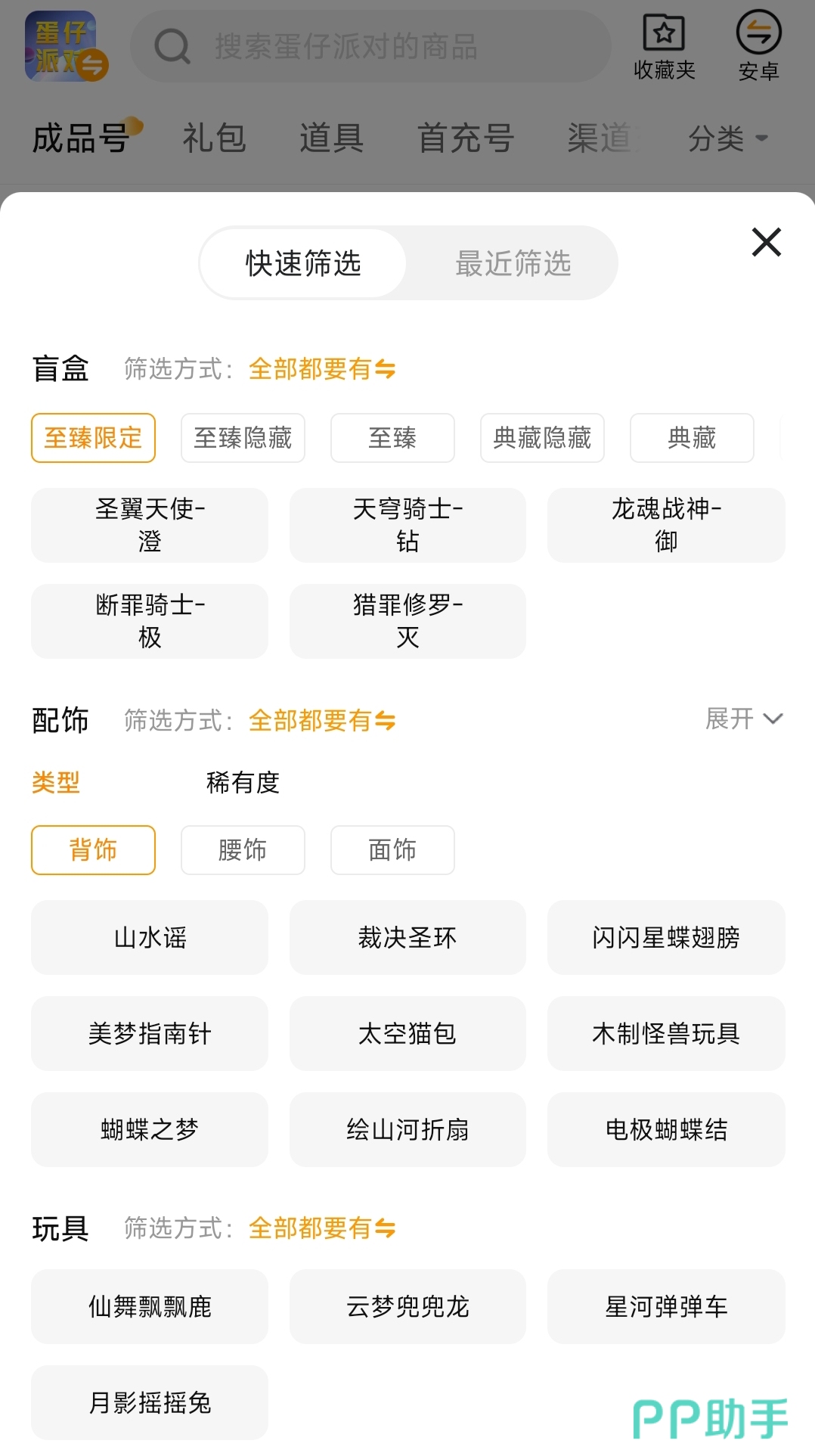Pick 圣翼天使-澄 filter option
This screenshot has width=815, height=1456.
150,525
